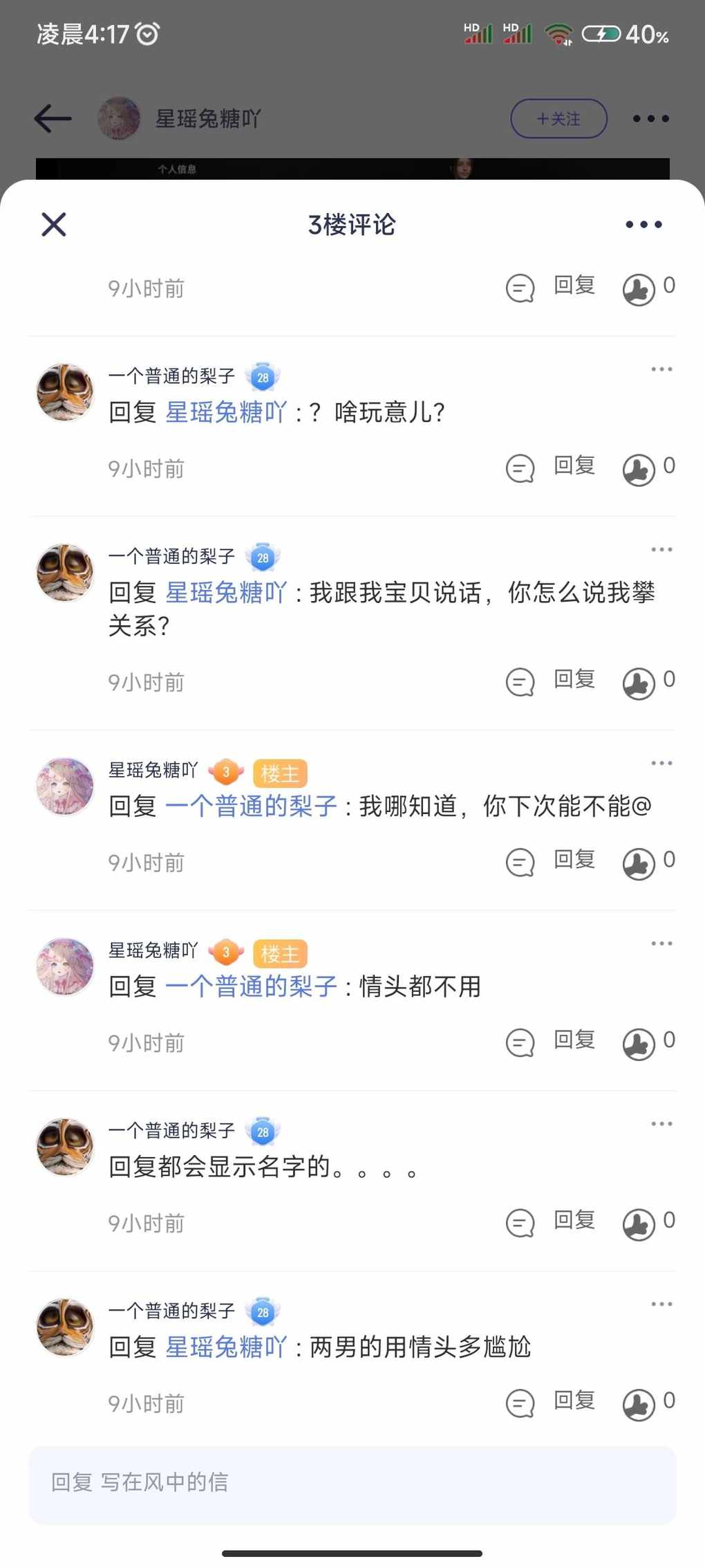Open more options for the comment "情头都不用"
Viewport: 705px width, 1568px height.
click(661, 943)
